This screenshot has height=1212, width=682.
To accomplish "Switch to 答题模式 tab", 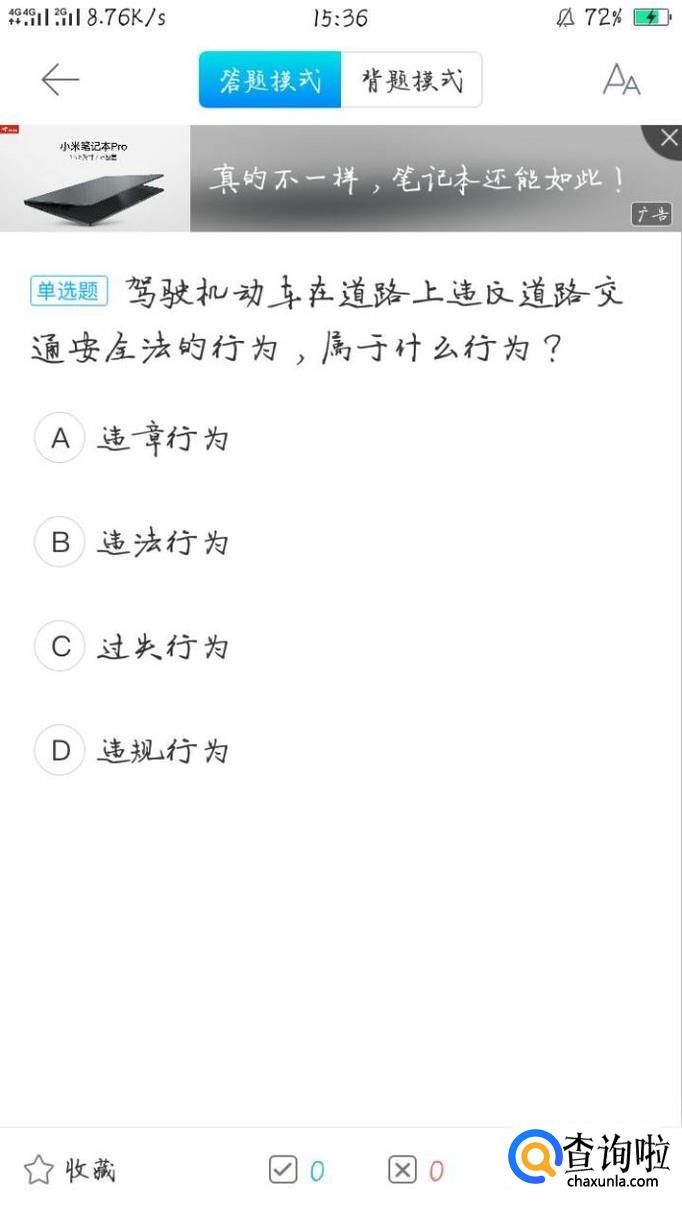I will [270, 80].
